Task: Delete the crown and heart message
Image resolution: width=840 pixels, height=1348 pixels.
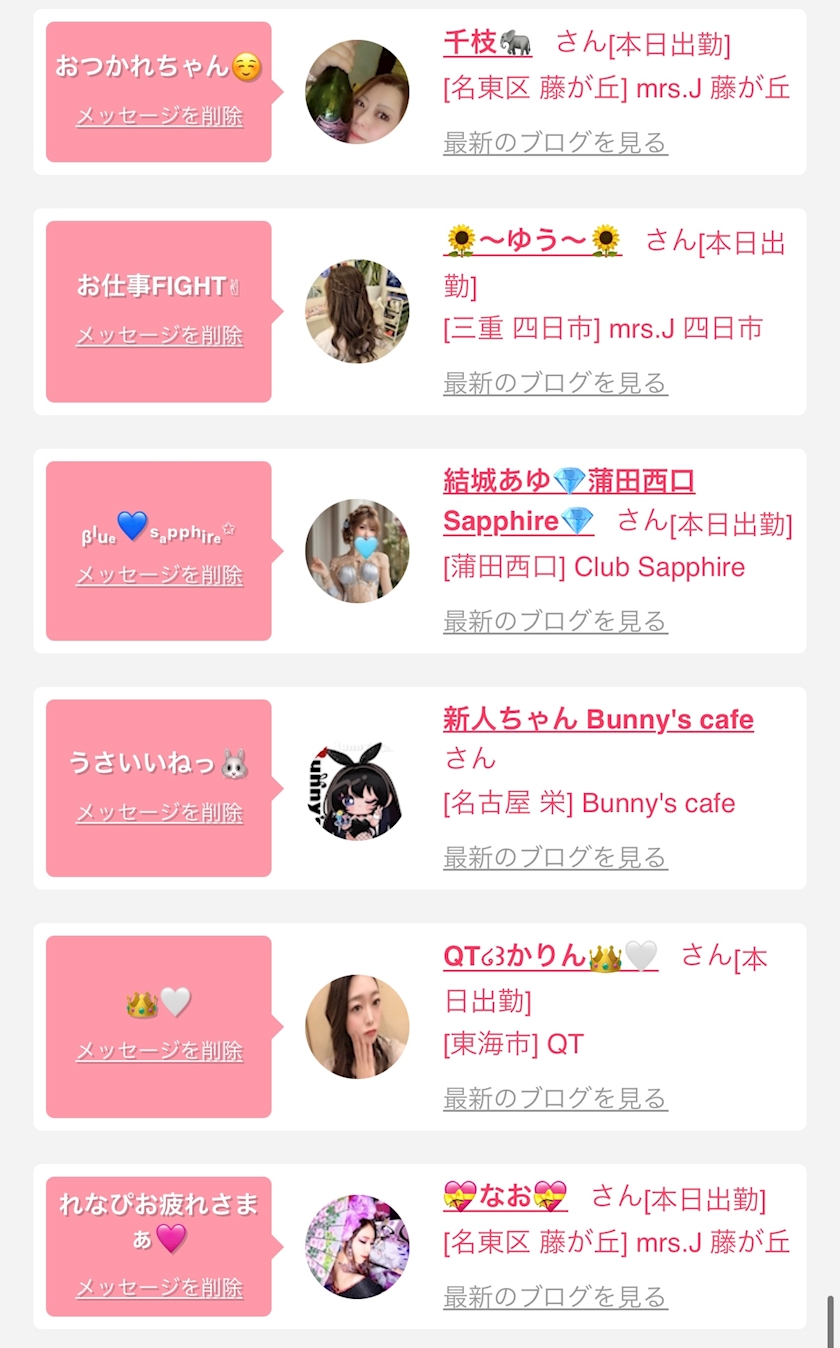Action: tap(159, 1051)
